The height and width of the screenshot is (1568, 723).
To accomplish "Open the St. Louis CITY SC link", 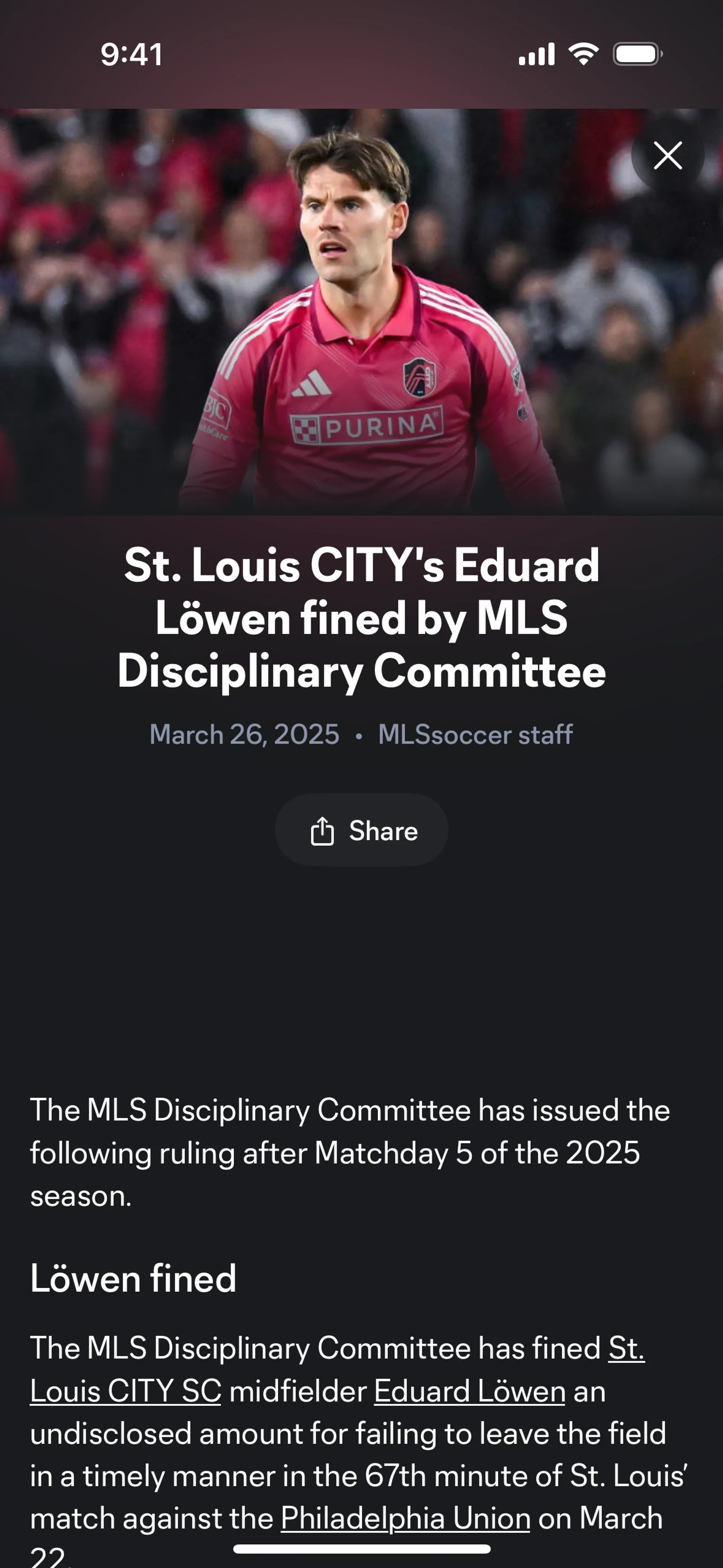I will (x=125, y=1391).
